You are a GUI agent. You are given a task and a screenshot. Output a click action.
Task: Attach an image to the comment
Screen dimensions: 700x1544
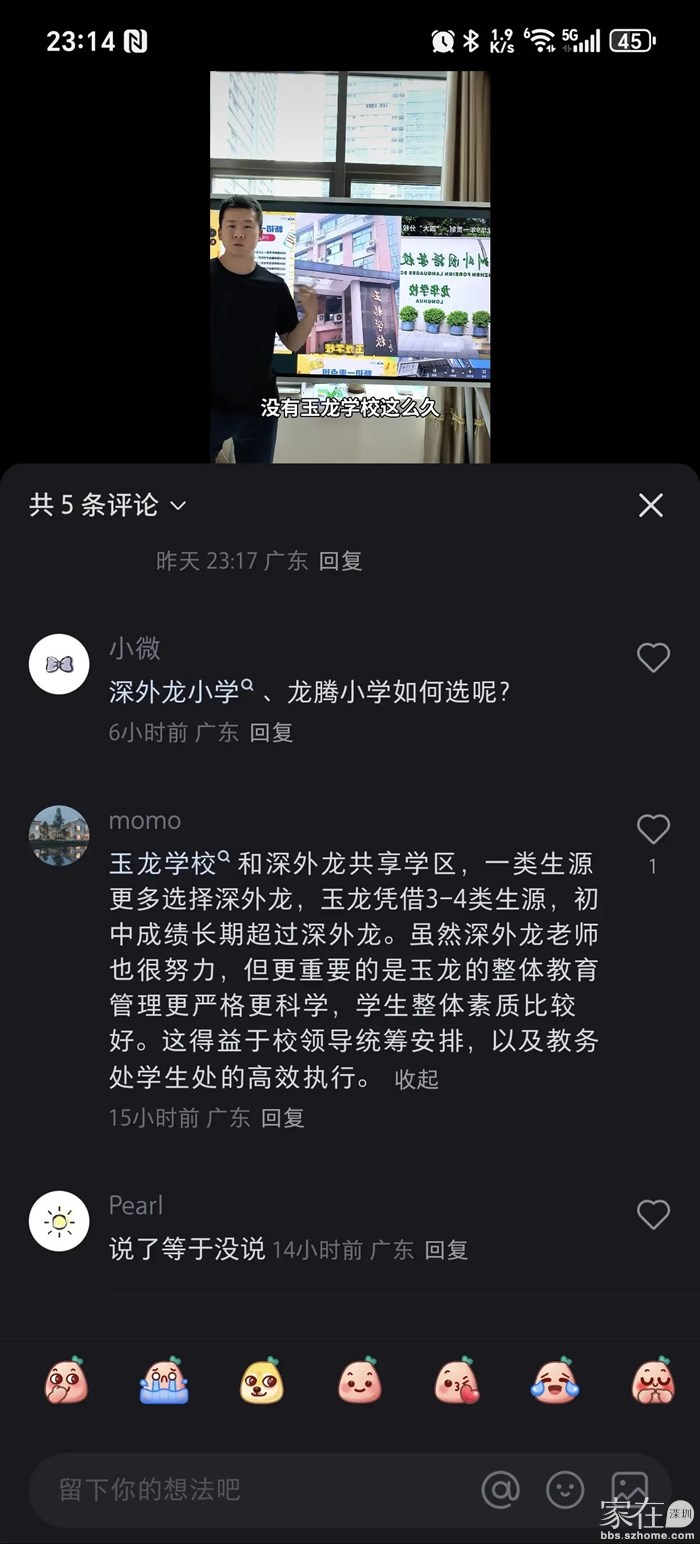(629, 1488)
